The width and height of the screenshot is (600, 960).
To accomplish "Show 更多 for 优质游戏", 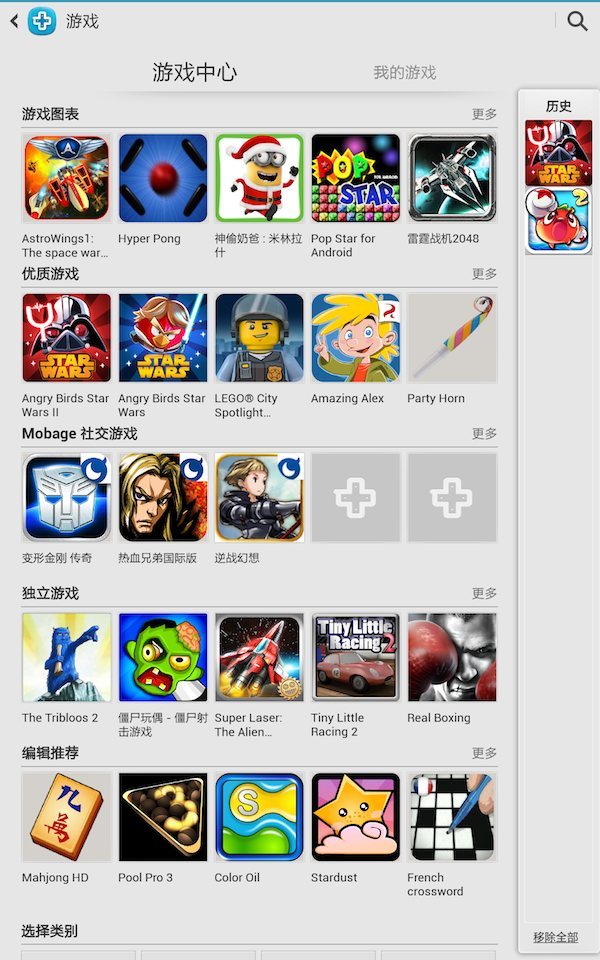I will tap(484, 274).
